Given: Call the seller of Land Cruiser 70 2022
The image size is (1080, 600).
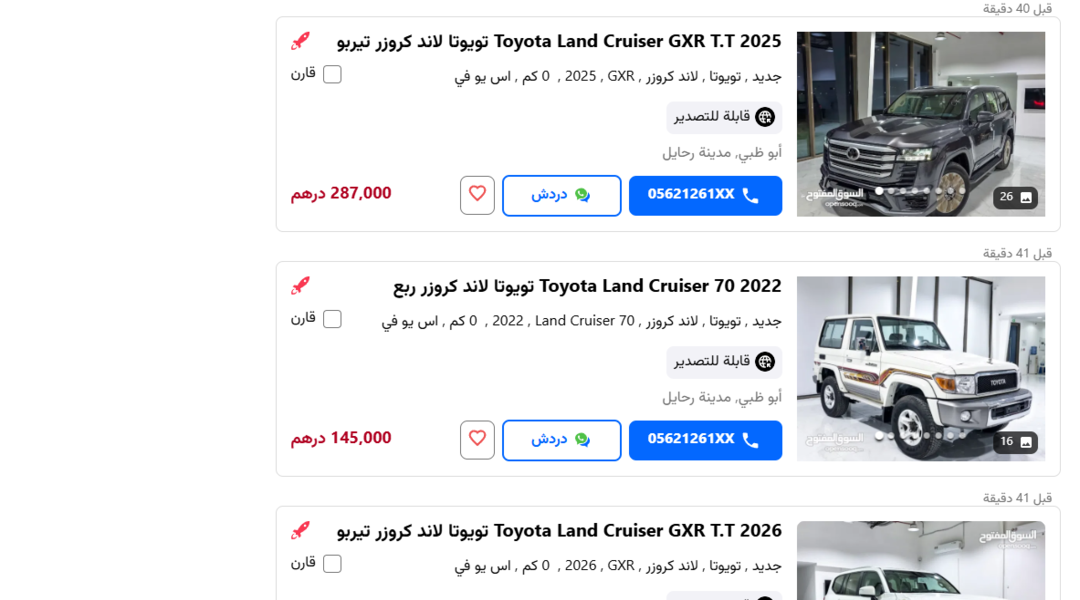Looking at the screenshot, I should click(x=705, y=440).
